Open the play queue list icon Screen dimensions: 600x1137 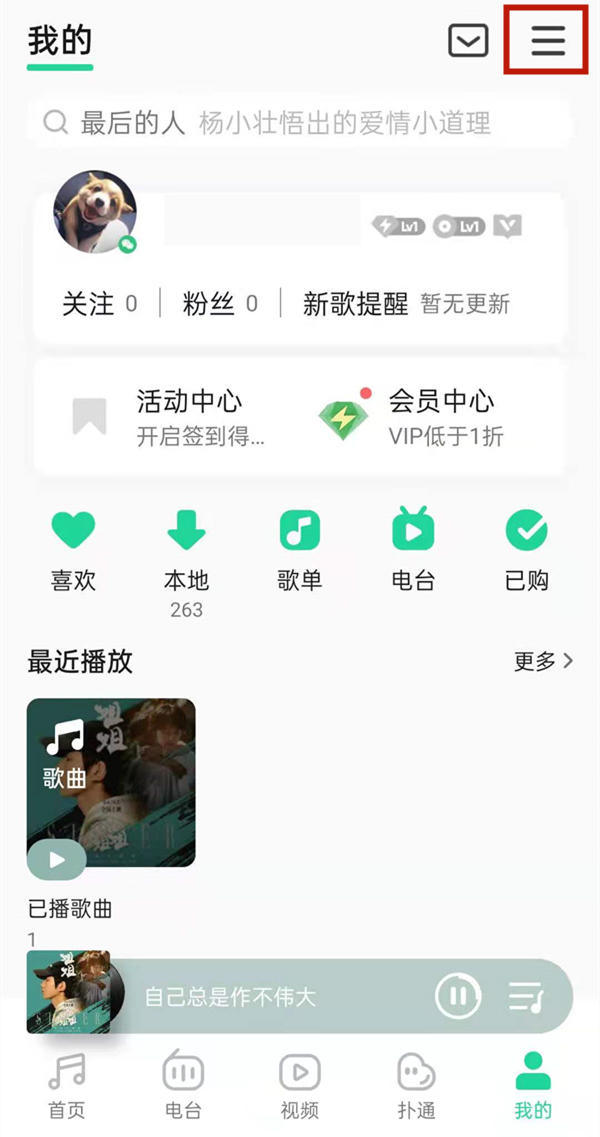(x=526, y=996)
